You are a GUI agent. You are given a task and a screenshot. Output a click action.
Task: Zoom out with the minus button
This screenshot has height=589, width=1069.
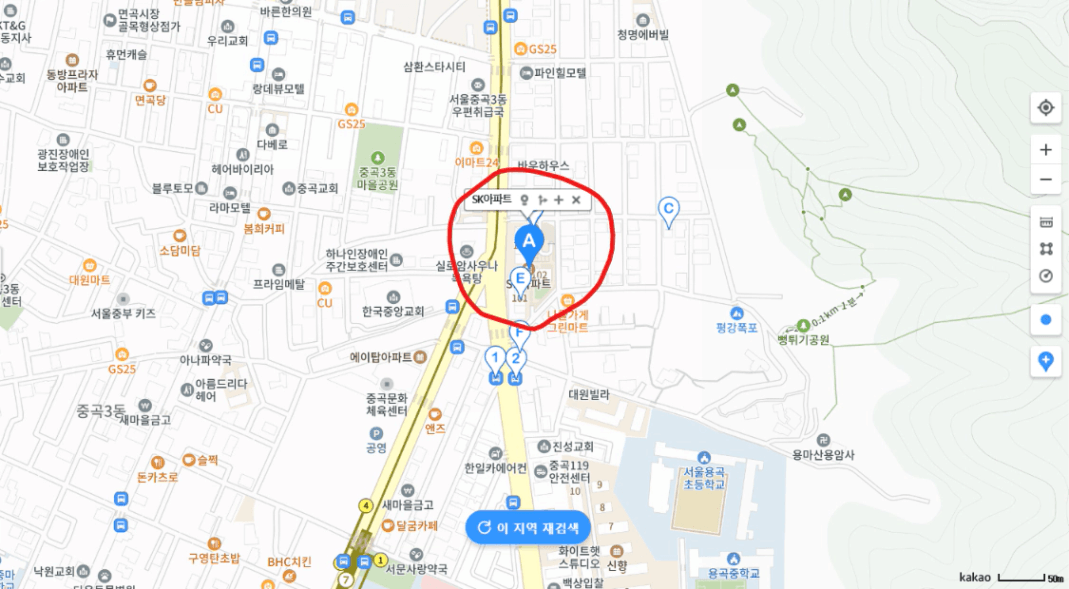click(1045, 179)
